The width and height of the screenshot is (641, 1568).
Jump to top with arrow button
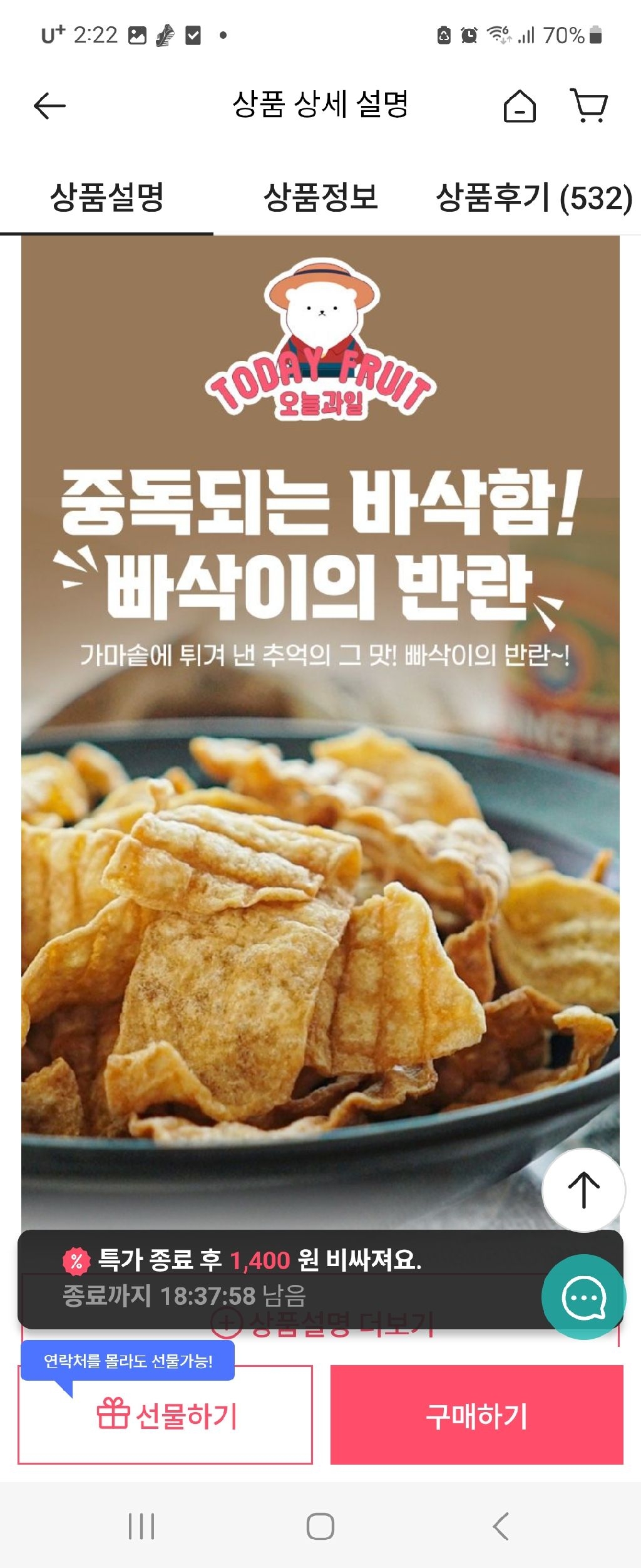[583, 1189]
